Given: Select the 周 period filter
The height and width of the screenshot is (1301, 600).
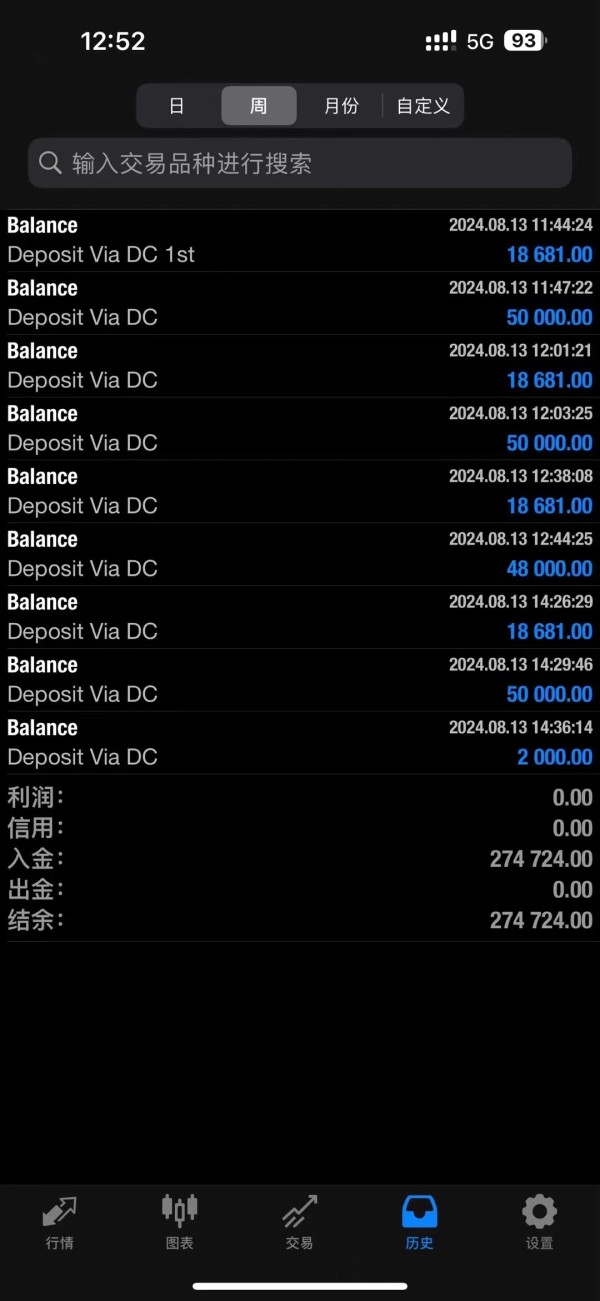Looking at the screenshot, I should 259,106.
